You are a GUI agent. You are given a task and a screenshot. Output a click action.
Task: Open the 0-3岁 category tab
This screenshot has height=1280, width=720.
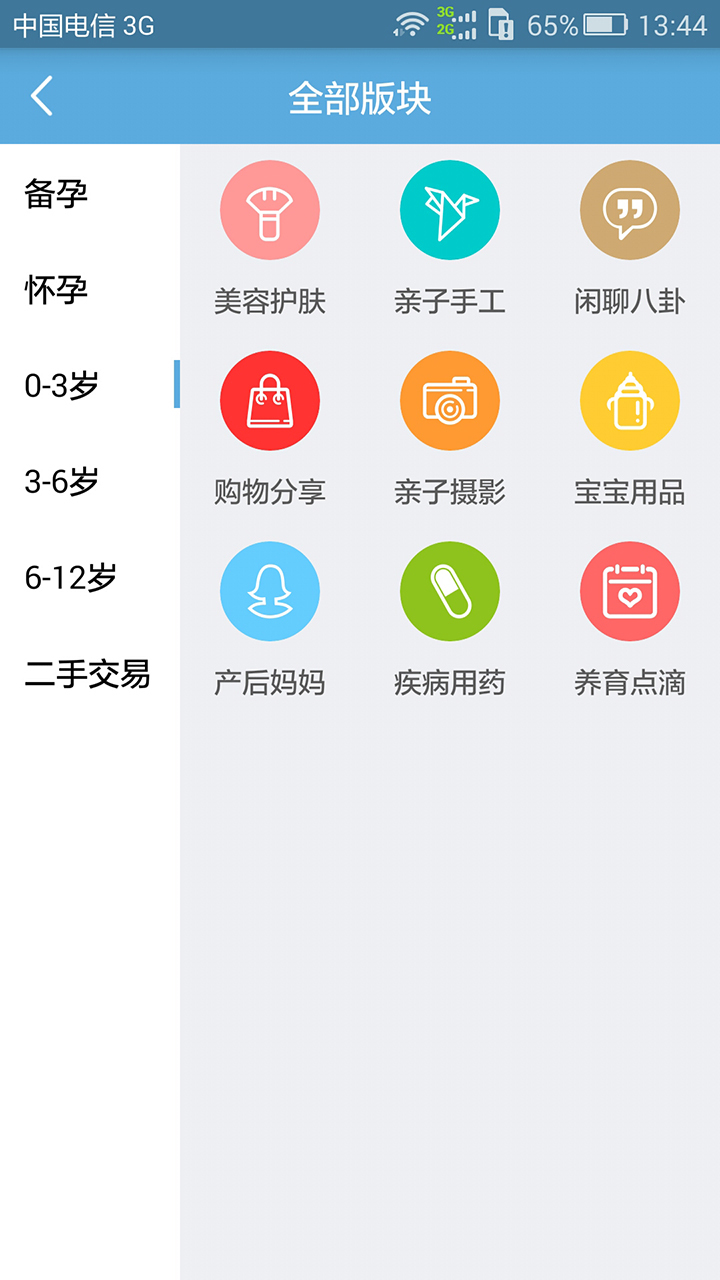[58, 384]
